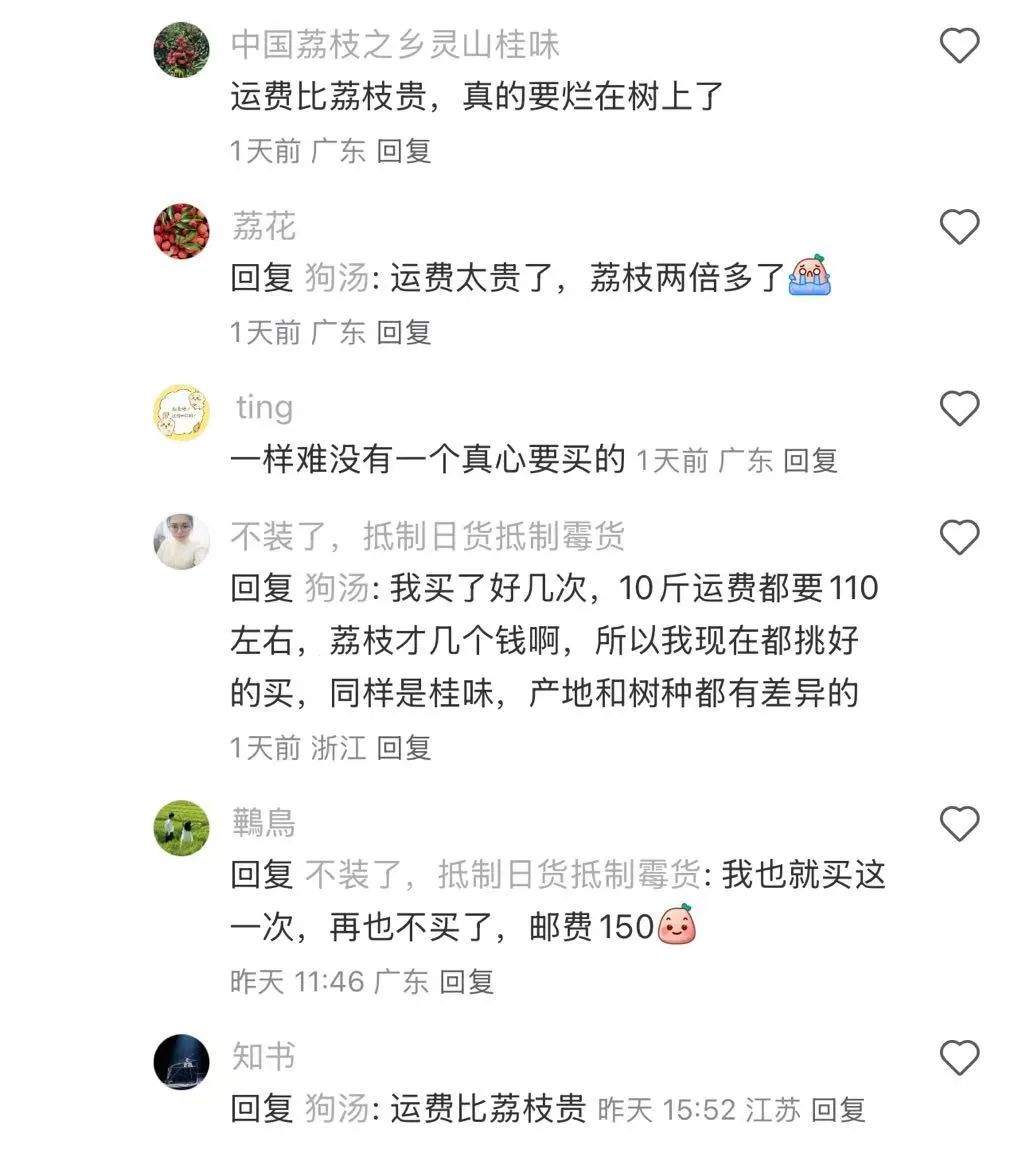
Task: Like ting's comment
Action: tap(959, 409)
